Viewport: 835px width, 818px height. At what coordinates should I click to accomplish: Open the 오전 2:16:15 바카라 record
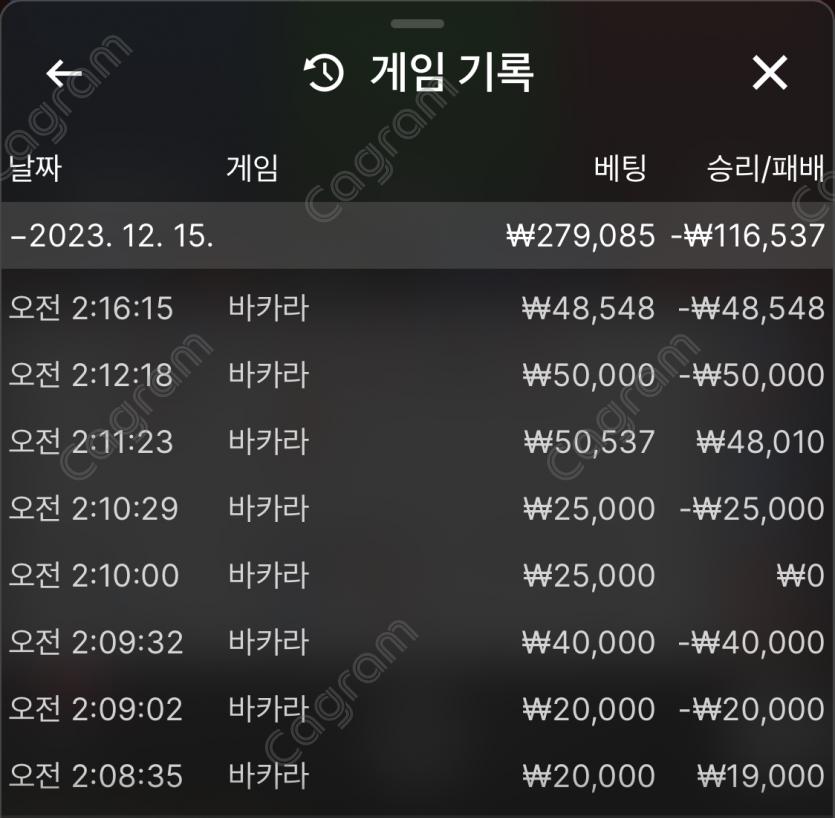tap(417, 308)
